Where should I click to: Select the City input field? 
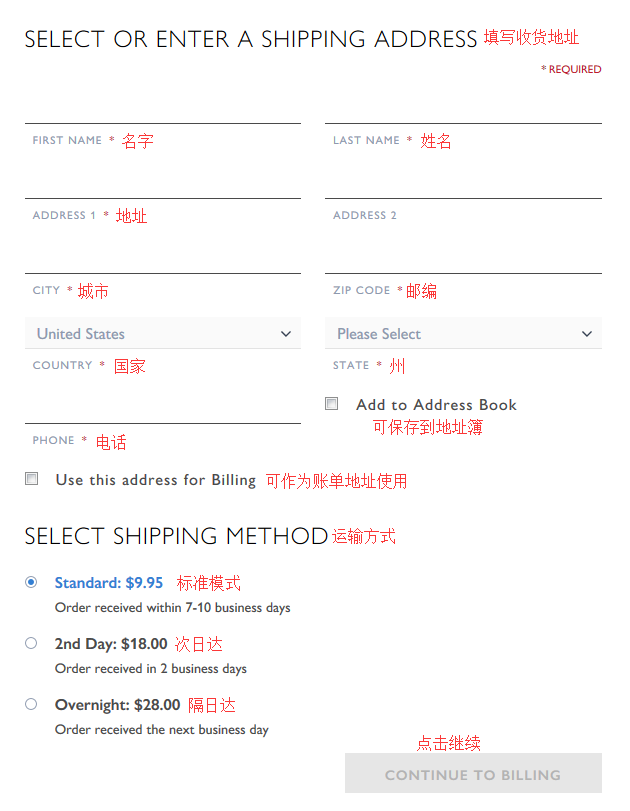tap(162, 256)
